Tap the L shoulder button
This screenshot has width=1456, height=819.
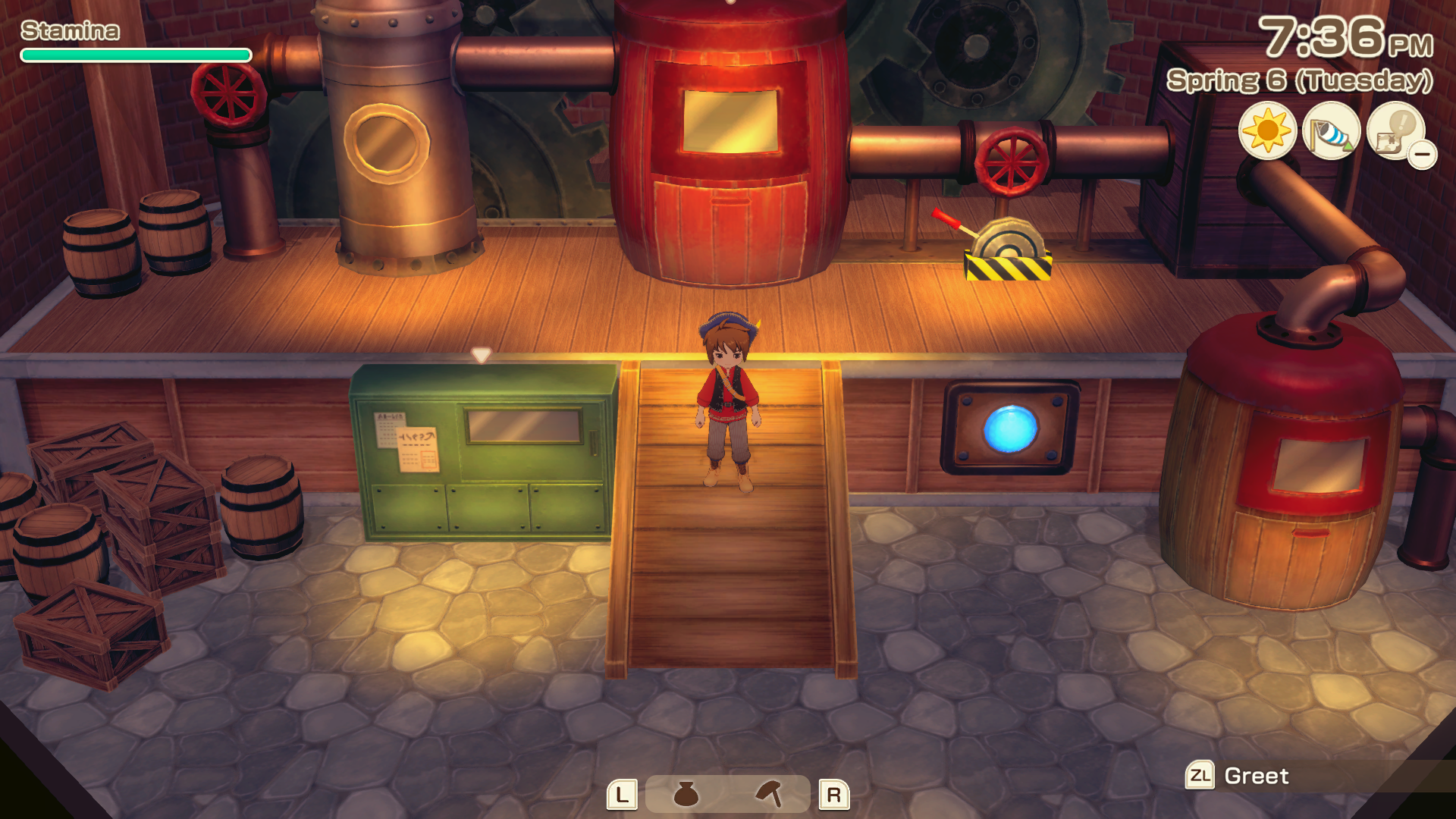coord(622,795)
